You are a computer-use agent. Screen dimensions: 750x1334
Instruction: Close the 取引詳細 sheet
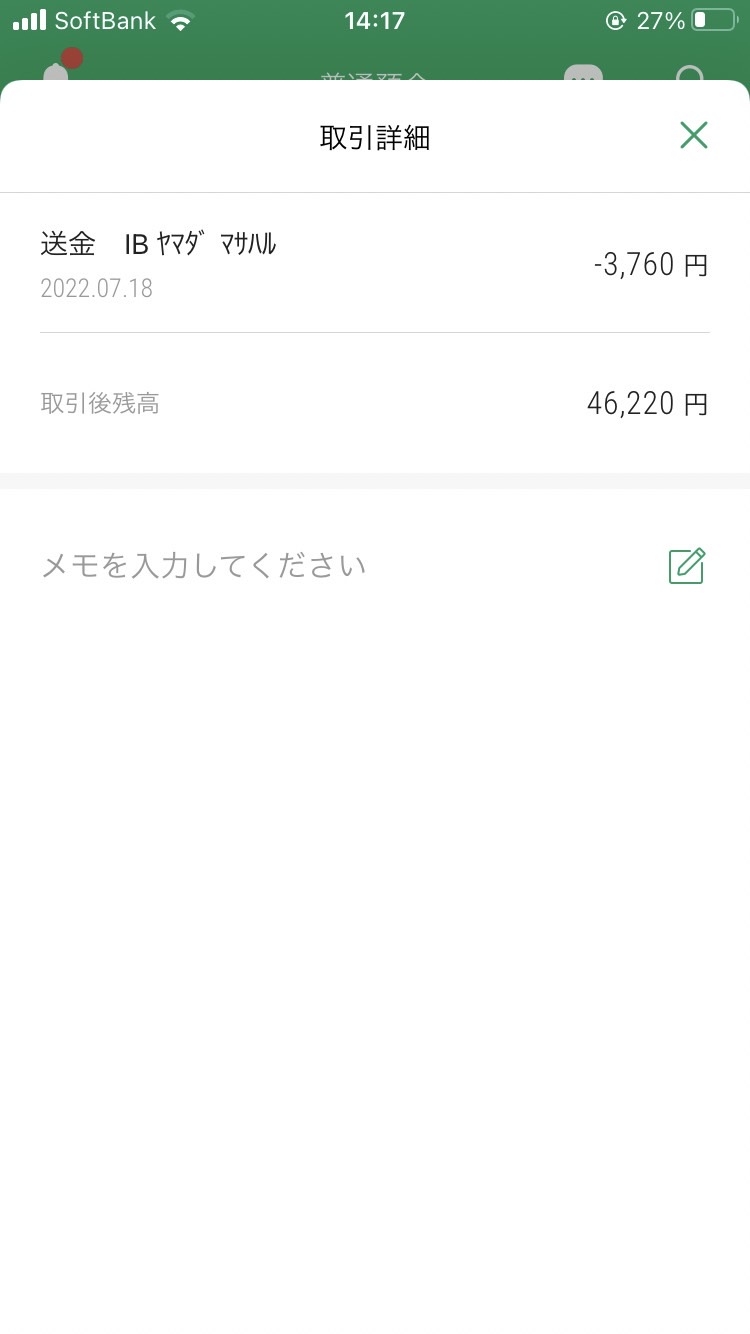point(693,135)
